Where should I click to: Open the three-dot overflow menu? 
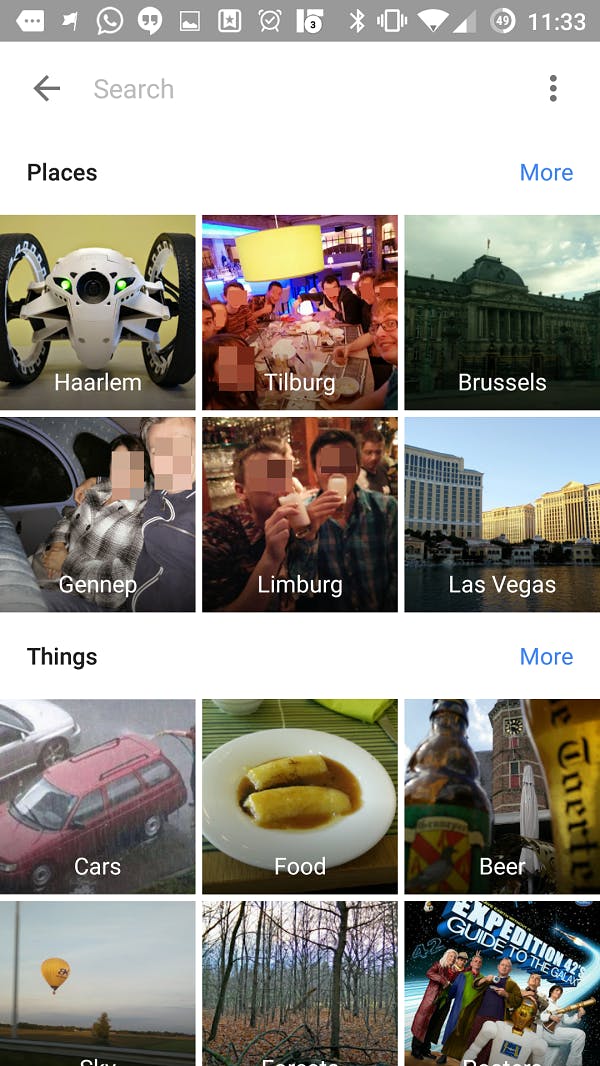[553, 89]
